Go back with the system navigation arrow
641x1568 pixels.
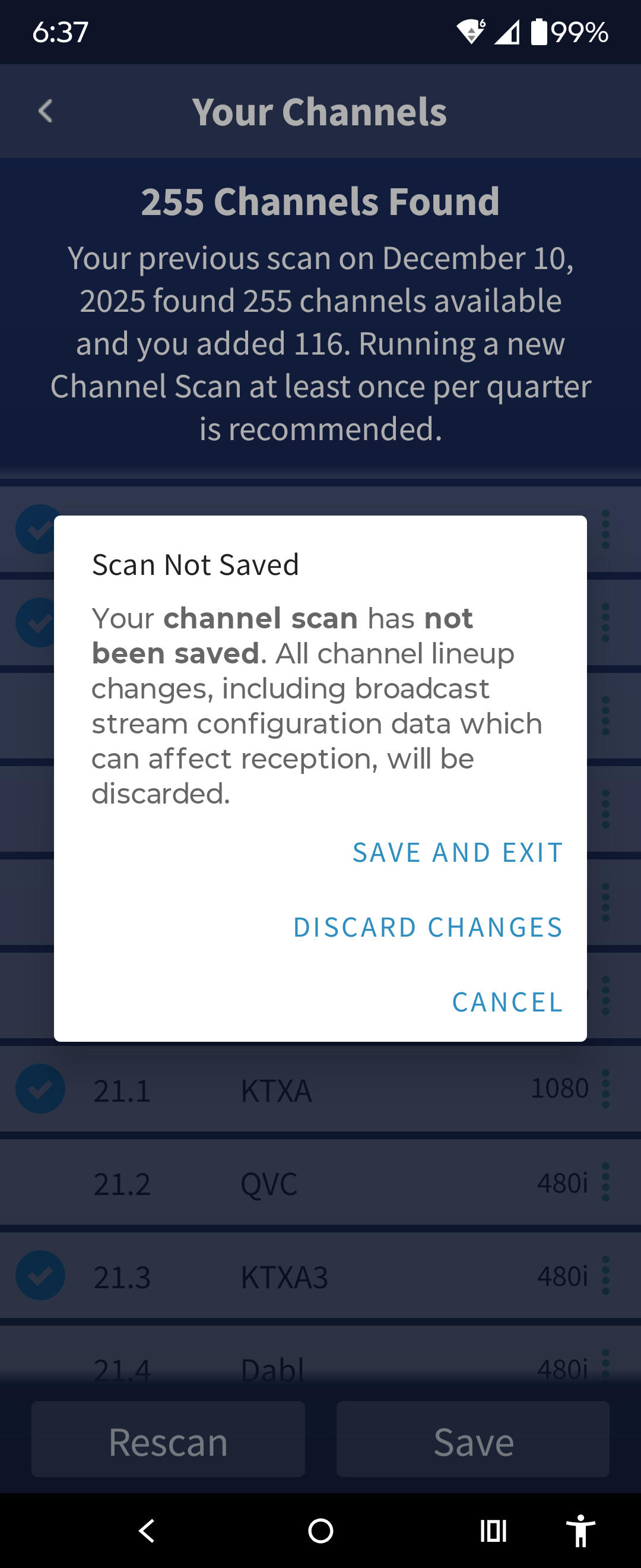(x=147, y=1529)
